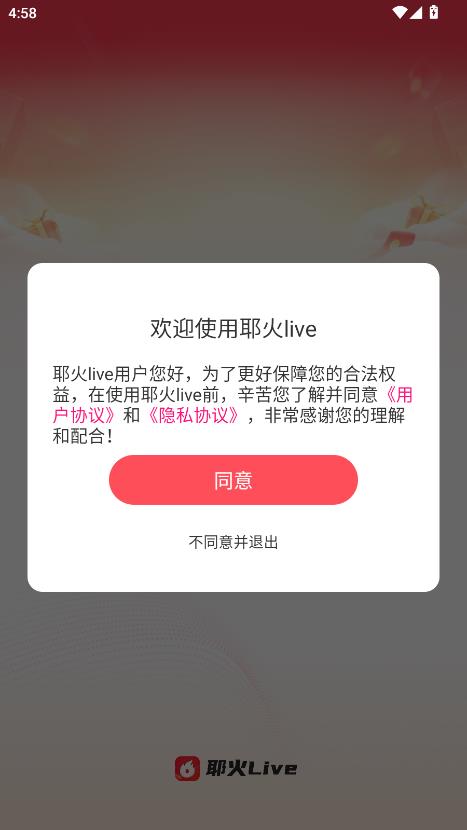This screenshot has width=467, height=830.
Task: Tap the 同意 agree button
Action: (x=233, y=480)
